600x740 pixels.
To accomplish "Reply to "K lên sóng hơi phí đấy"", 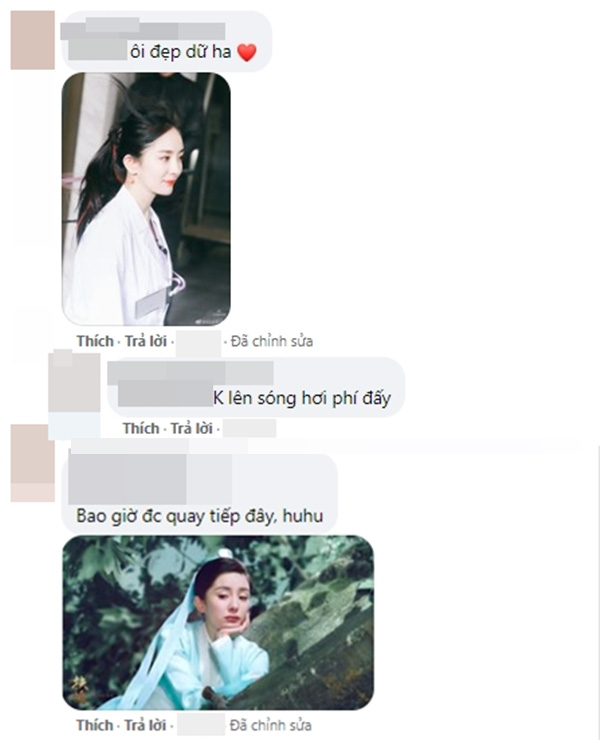I will [190, 428].
